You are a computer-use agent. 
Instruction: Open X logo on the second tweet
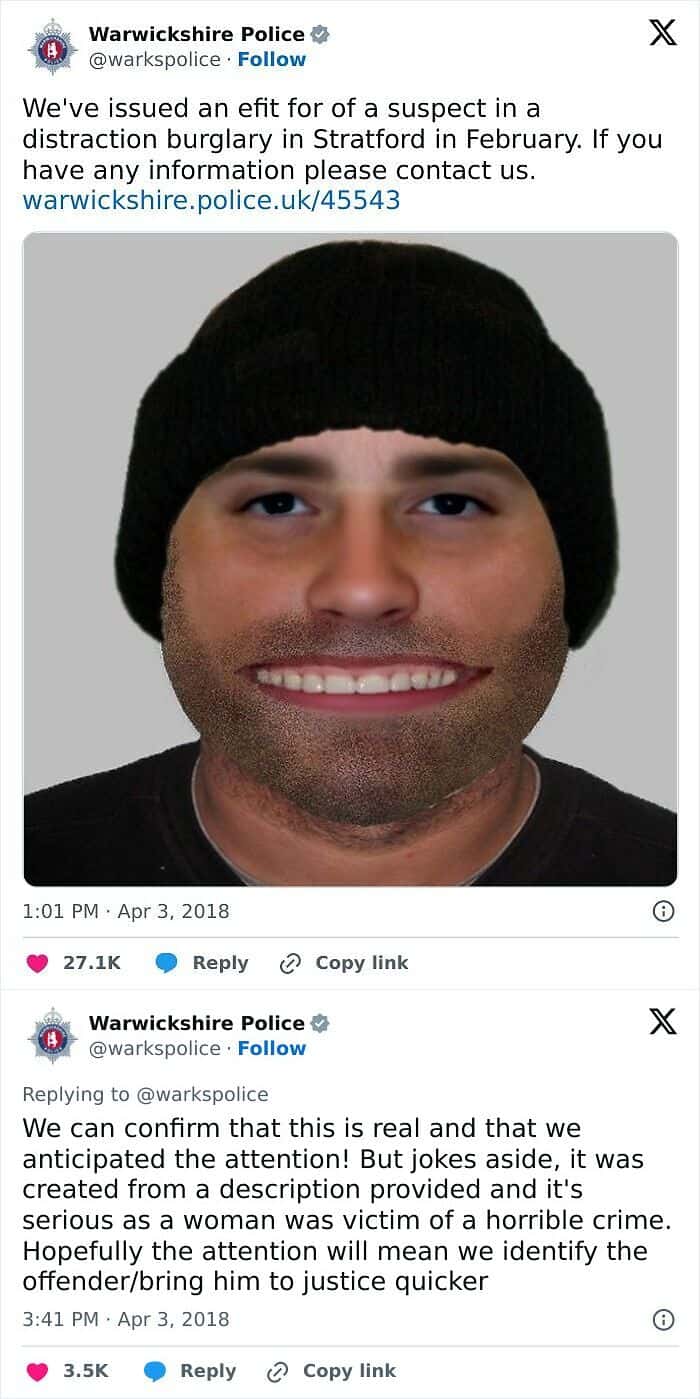662,1021
